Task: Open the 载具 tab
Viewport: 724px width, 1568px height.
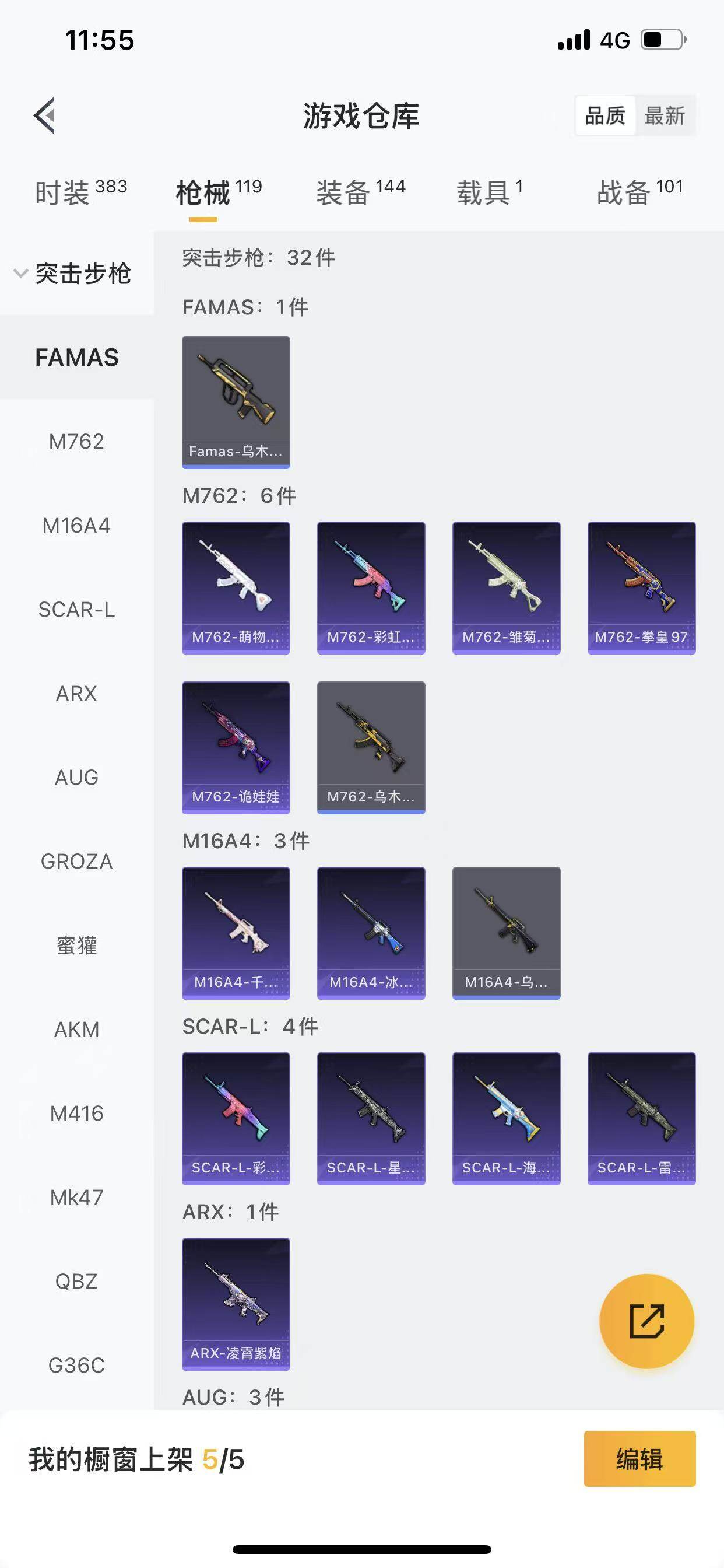Action: coord(489,192)
